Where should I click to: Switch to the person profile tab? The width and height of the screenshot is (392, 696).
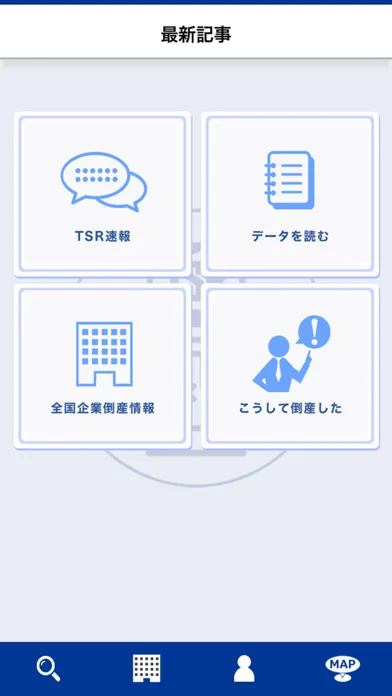click(244, 668)
